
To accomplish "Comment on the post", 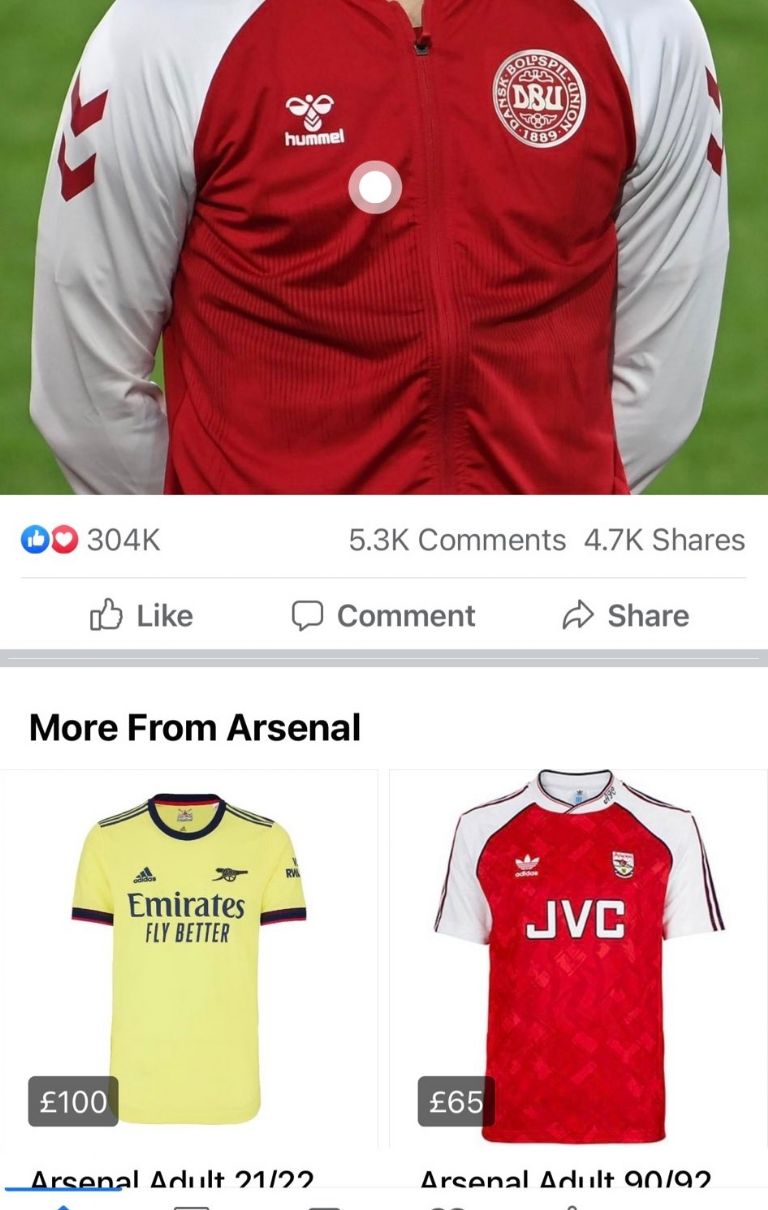I will coord(383,616).
